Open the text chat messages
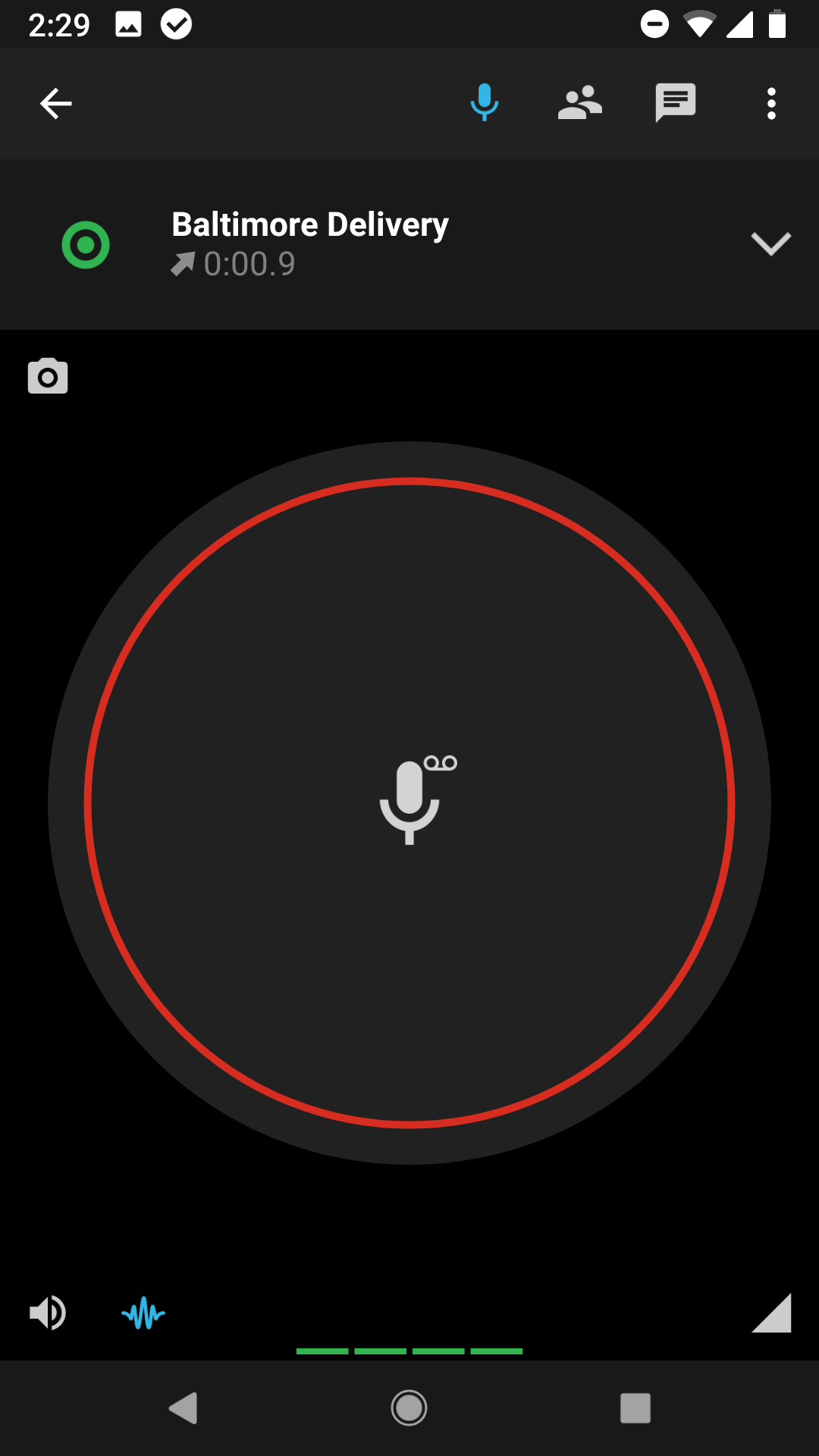Screen dimensions: 819x1456 click(x=676, y=103)
